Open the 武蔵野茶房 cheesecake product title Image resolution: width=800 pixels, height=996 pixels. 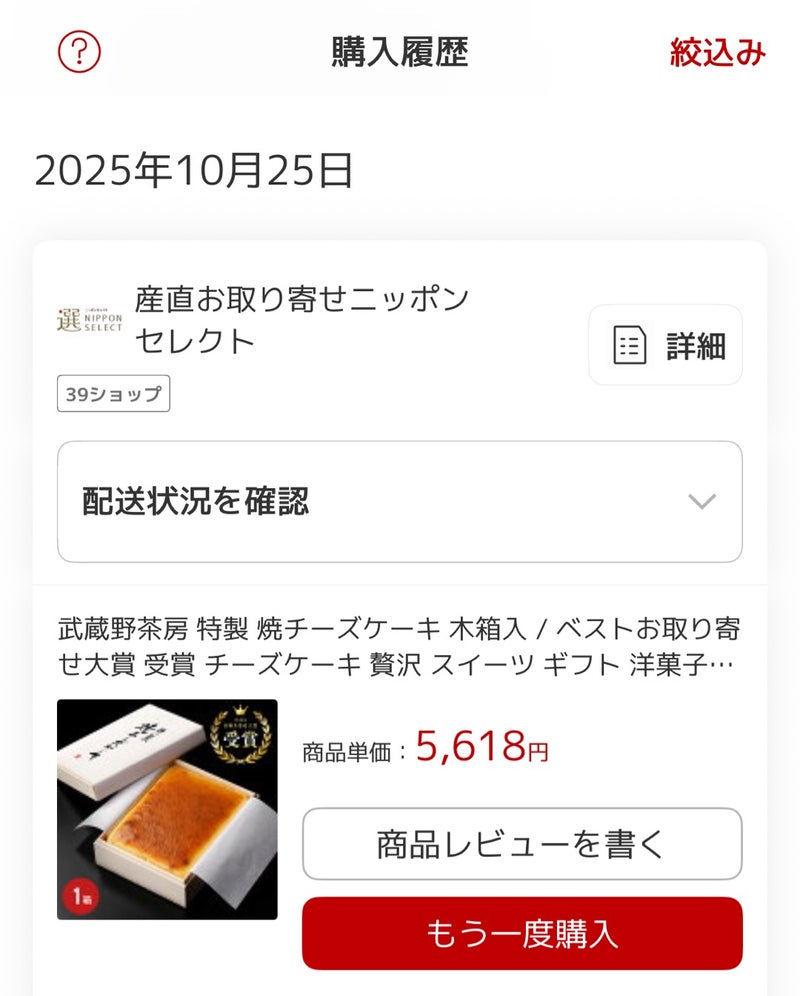399,646
